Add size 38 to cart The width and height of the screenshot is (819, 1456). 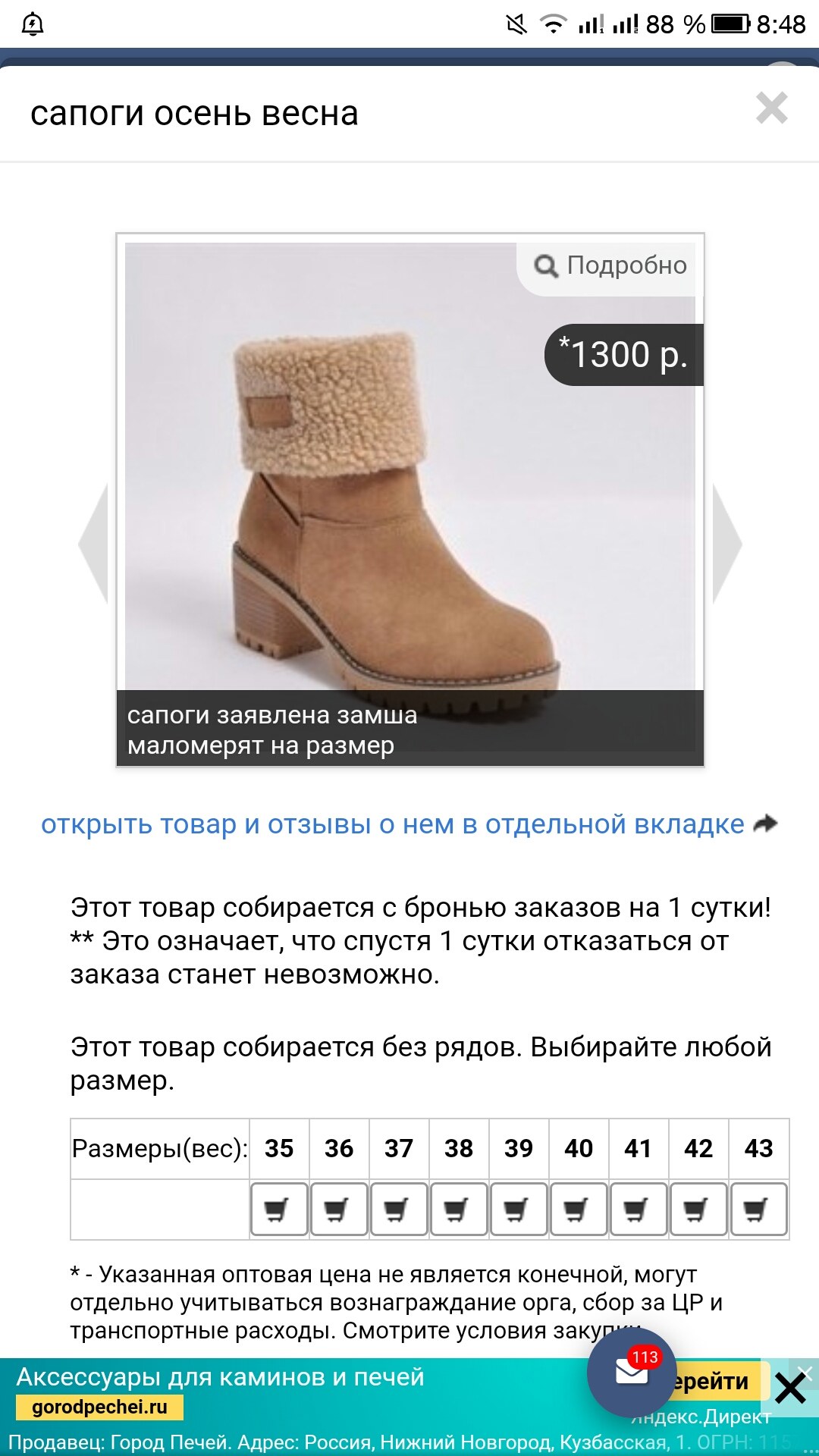point(459,1209)
